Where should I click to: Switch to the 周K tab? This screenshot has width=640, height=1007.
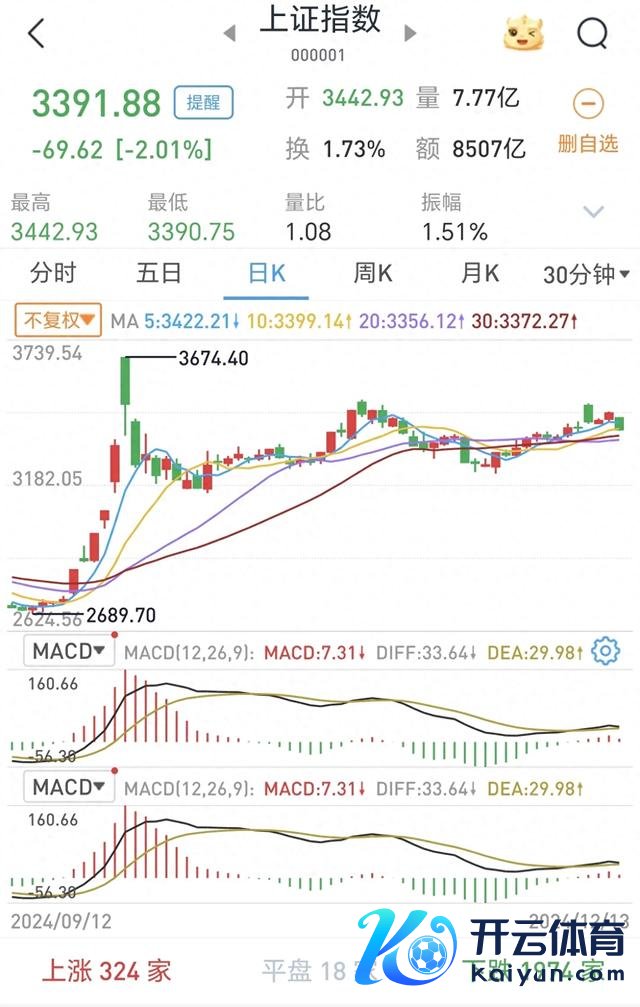(372, 273)
